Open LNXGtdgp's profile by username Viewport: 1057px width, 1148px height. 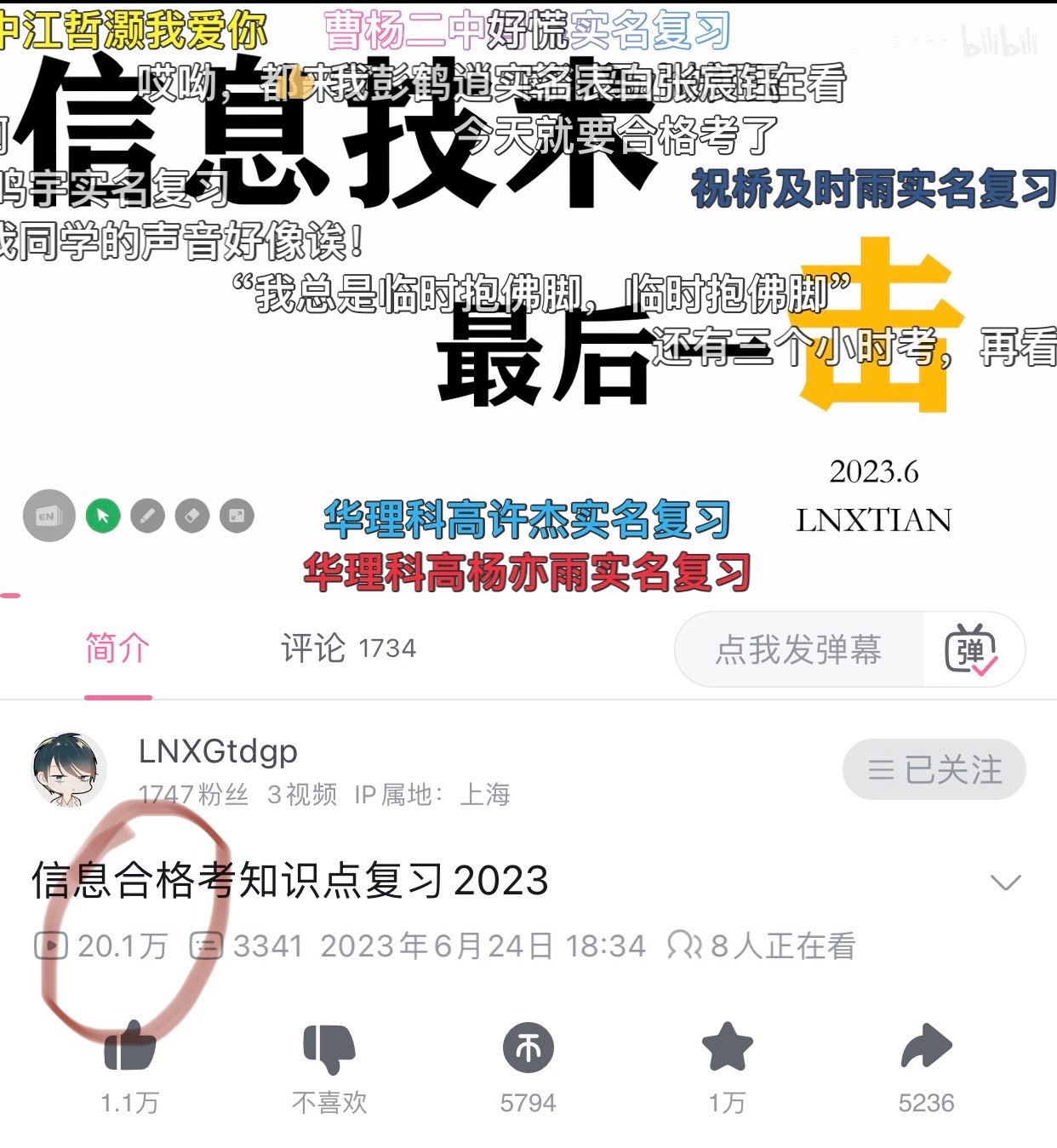point(218,751)
